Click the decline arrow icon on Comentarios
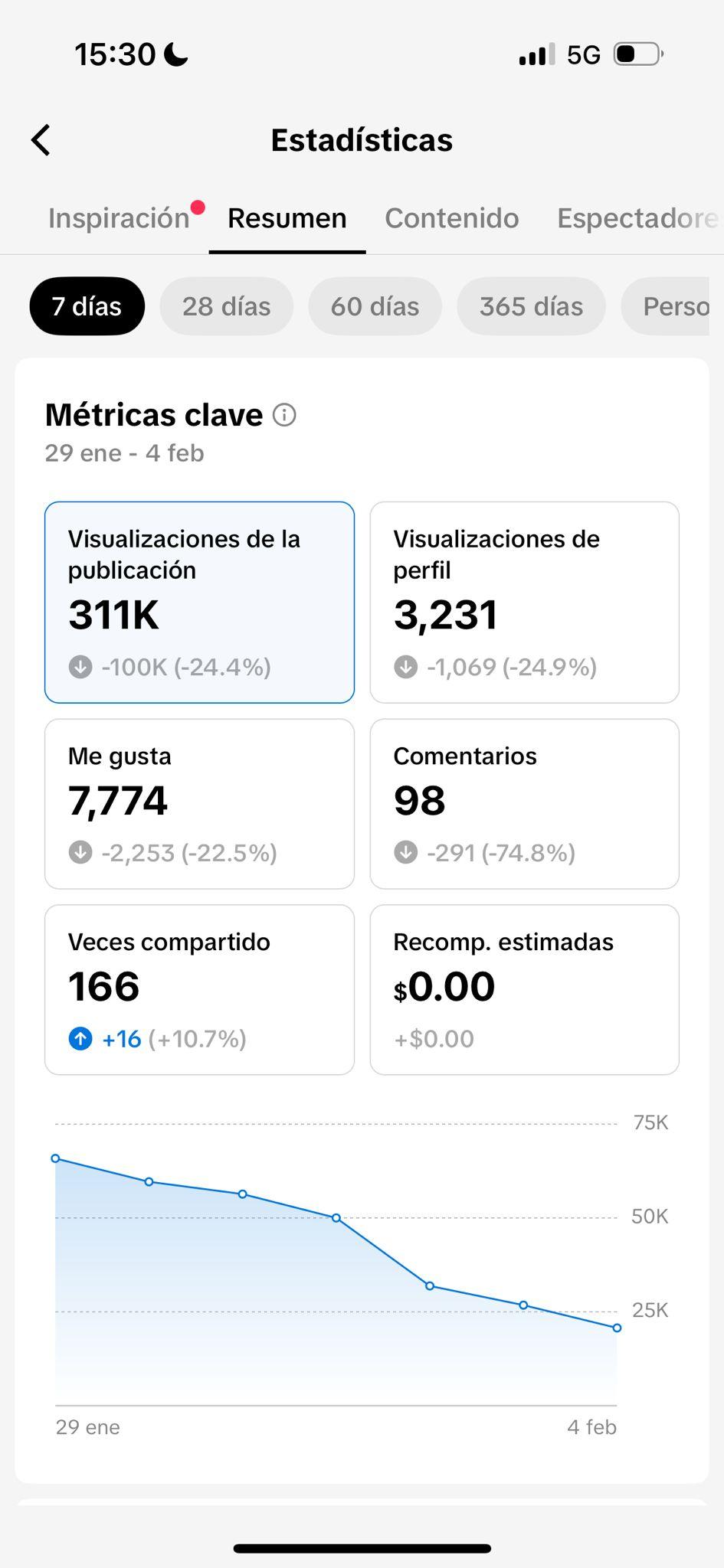724x1568 pixels. 406,852
